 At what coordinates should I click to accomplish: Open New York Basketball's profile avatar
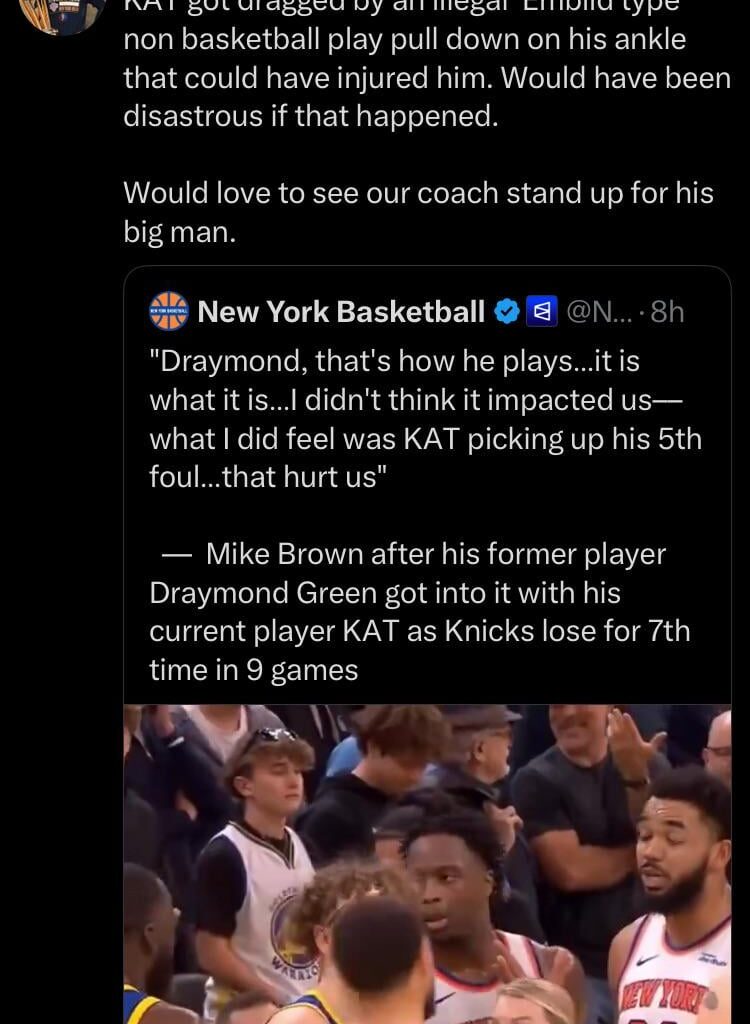(168, 311)
